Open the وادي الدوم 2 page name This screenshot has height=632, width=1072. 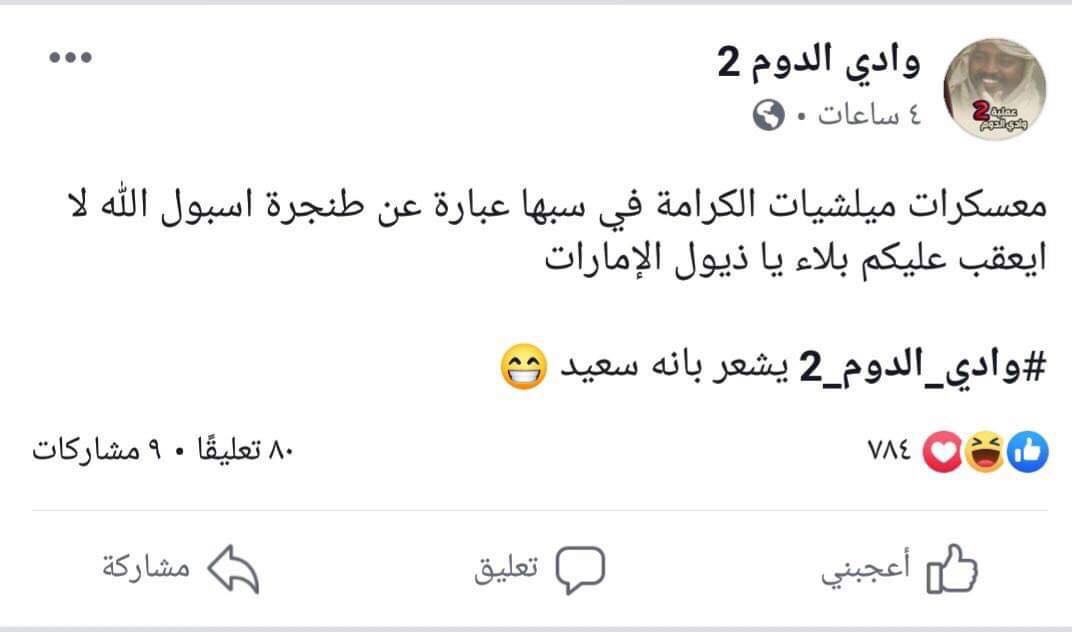pos(820,64)
